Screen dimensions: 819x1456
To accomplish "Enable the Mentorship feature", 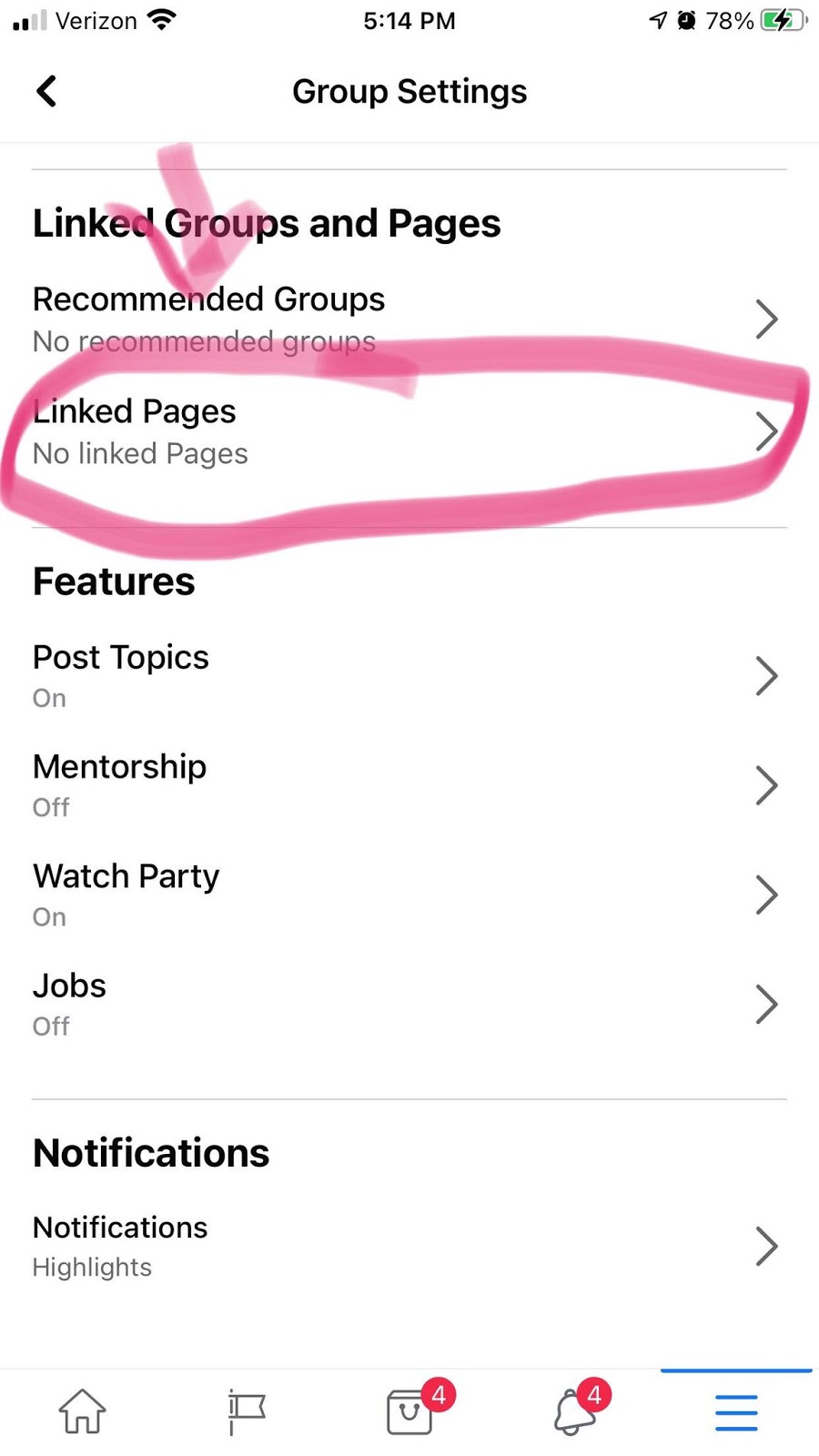I will tap(409, 784).
